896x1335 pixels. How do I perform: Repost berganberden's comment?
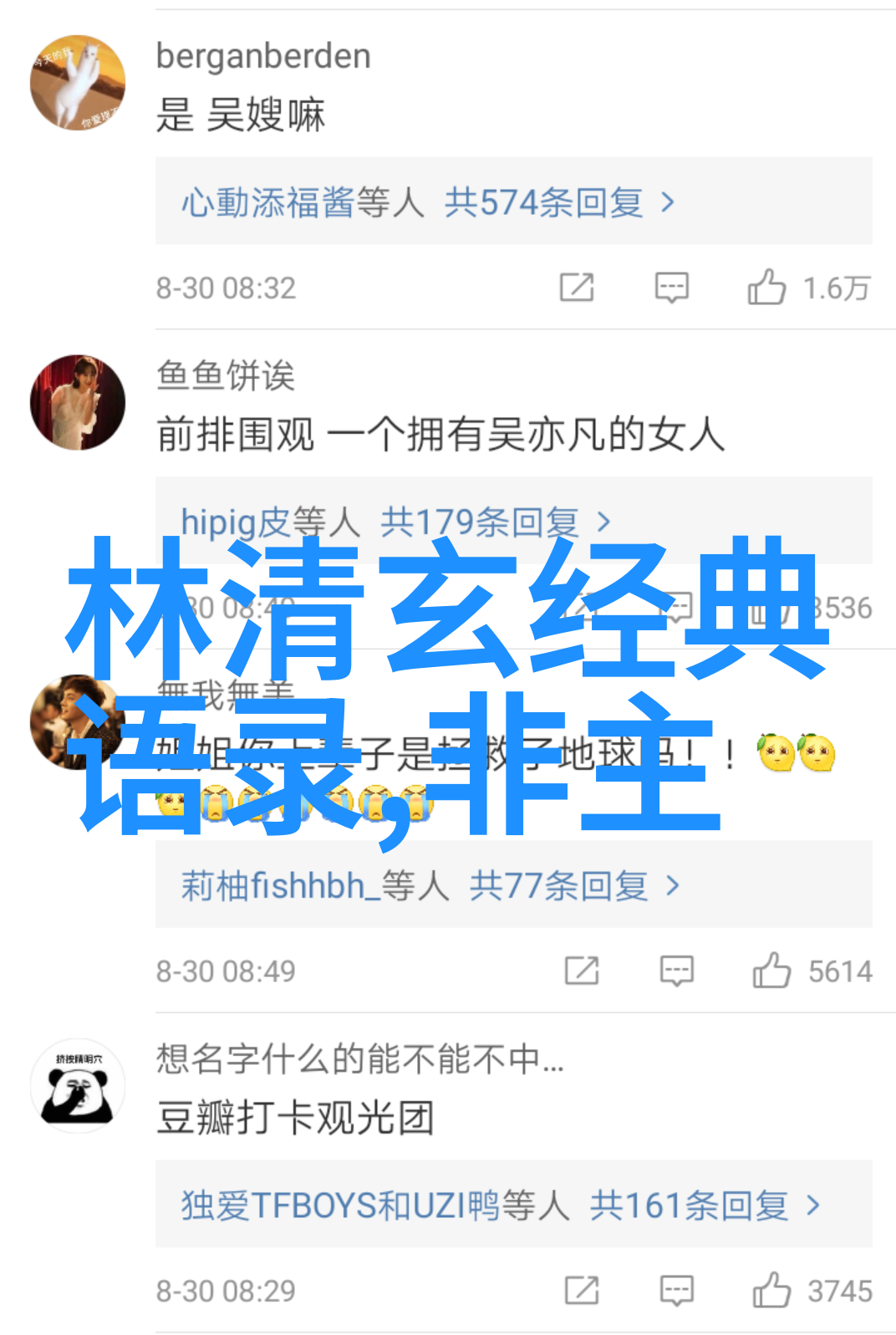coord(577,288)
